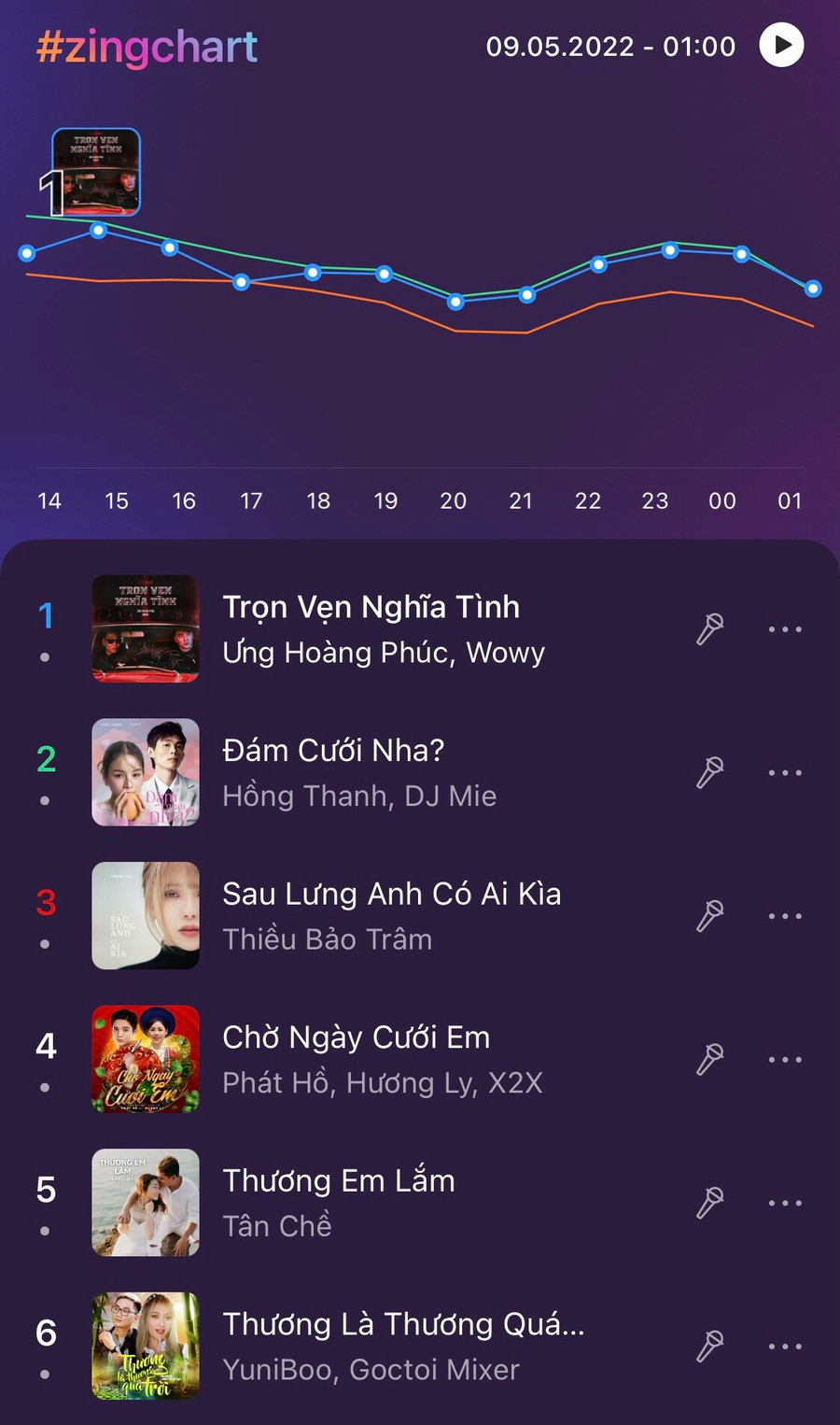Open karaoke mode for Chờ Ngày Cưới Em
The image size is (840, 1425).
point(710,1060)
